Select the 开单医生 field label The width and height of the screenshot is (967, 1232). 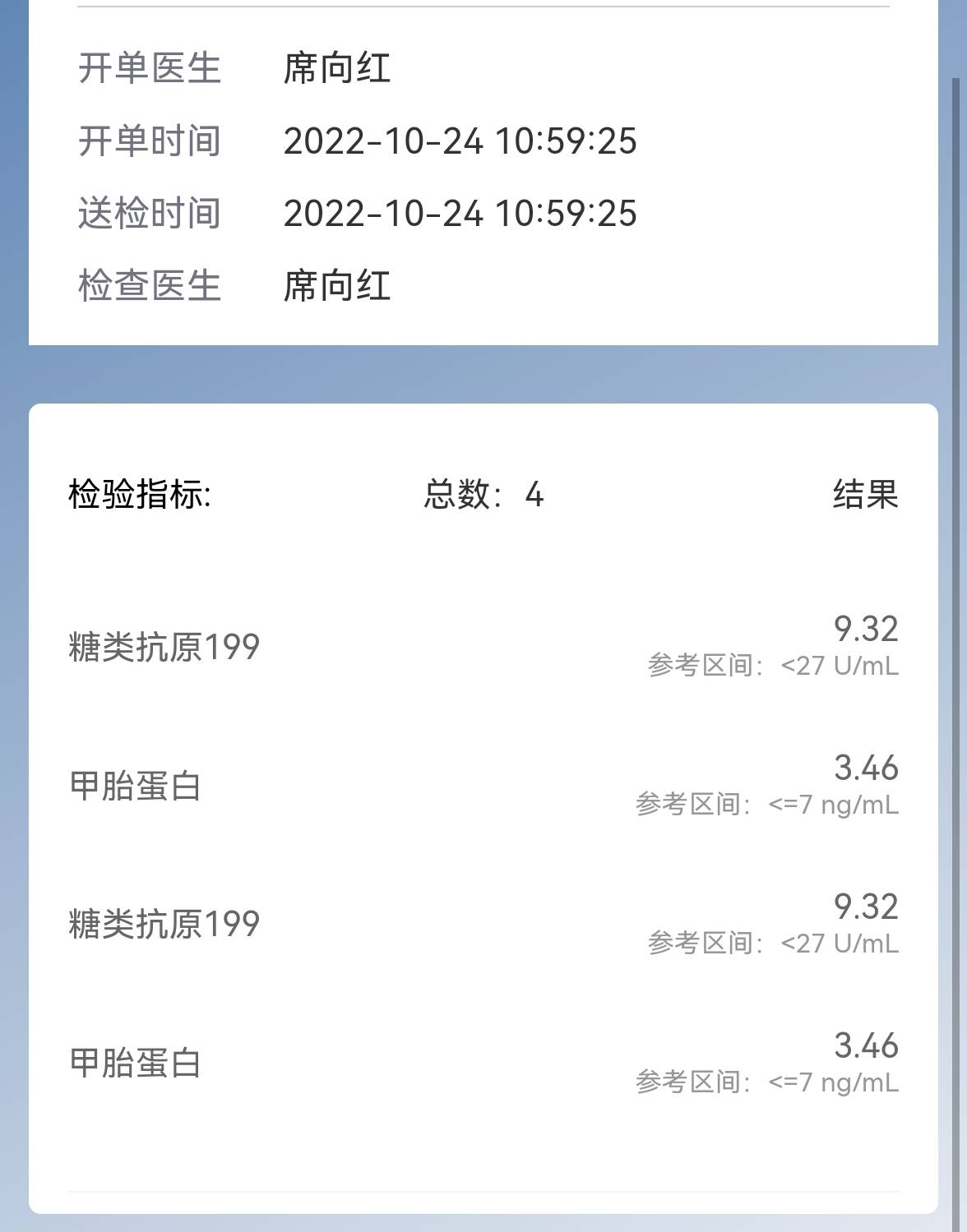[x=150, y=70]
